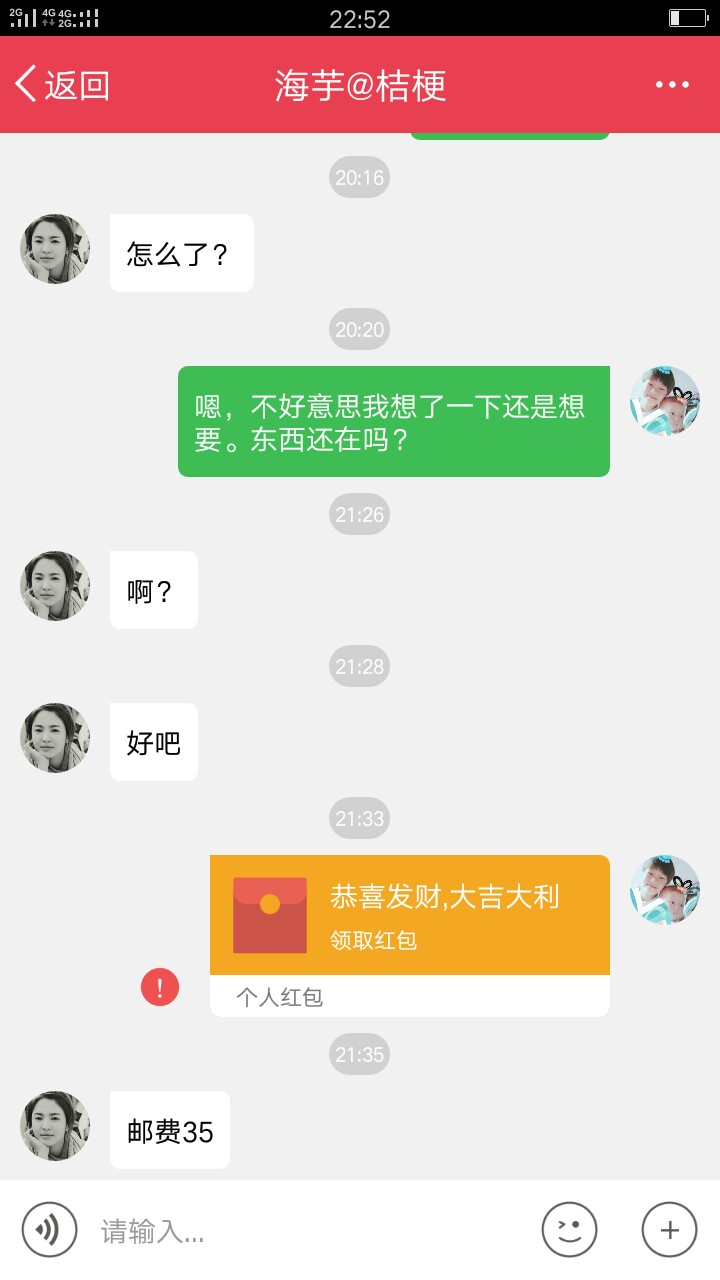Focus the 请输入 message field
This screenshot has height=1280, width=720.
[310, 1232]
